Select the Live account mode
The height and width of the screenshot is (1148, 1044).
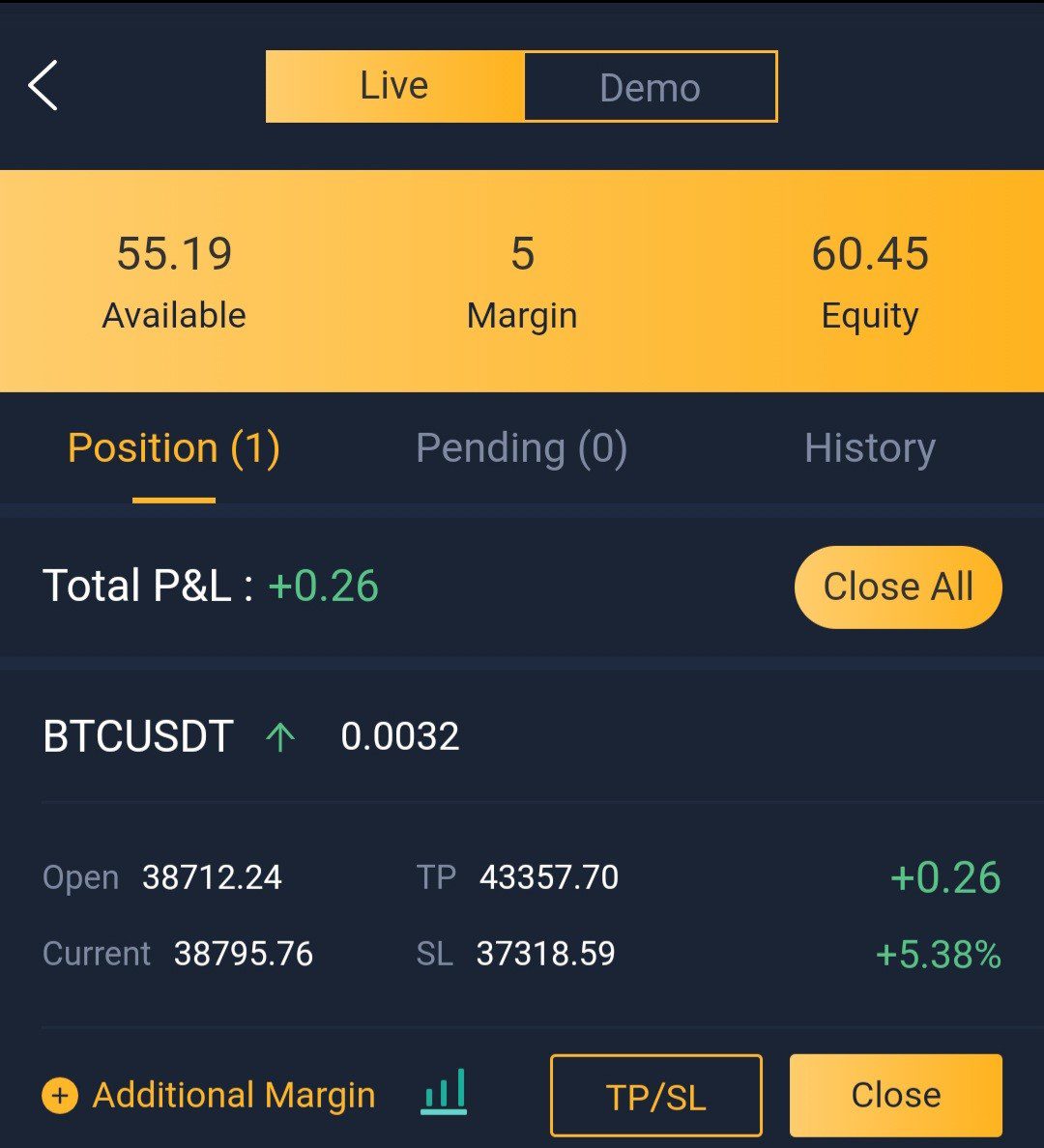(x=394, y=86)
